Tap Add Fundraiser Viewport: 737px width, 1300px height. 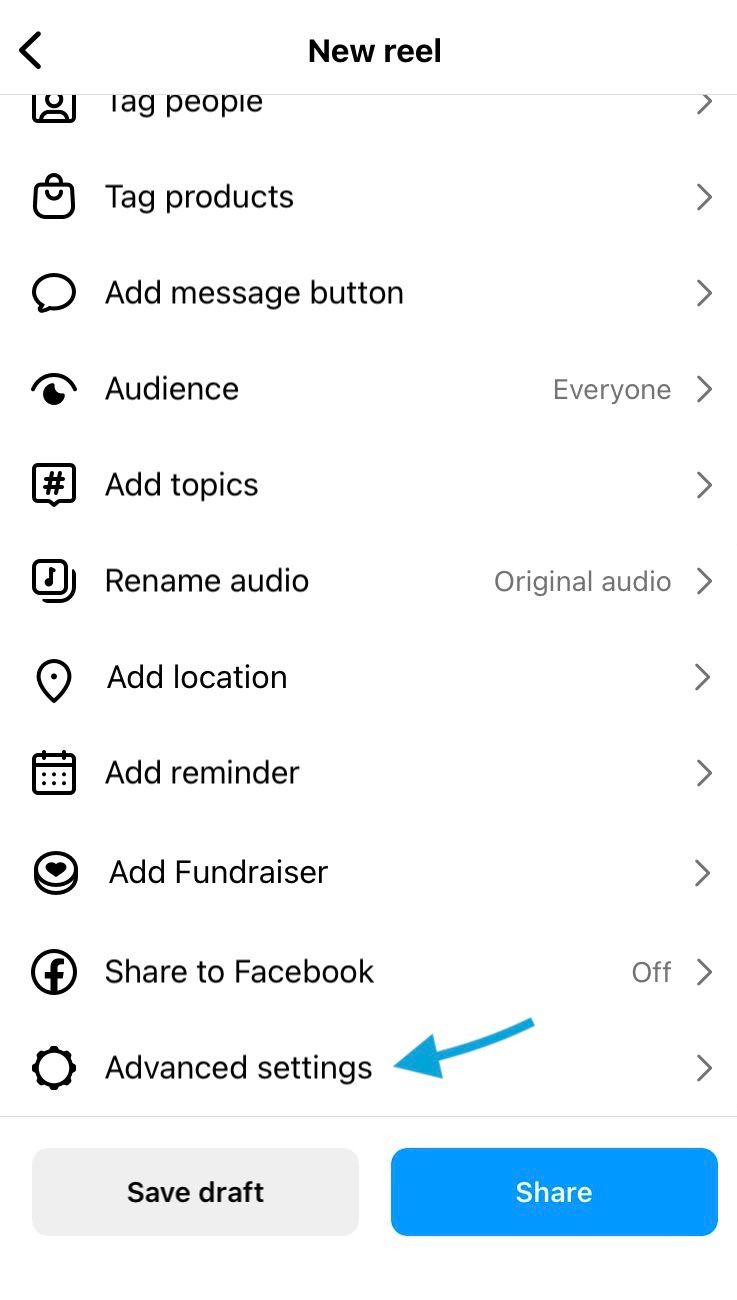pos(368,872)
